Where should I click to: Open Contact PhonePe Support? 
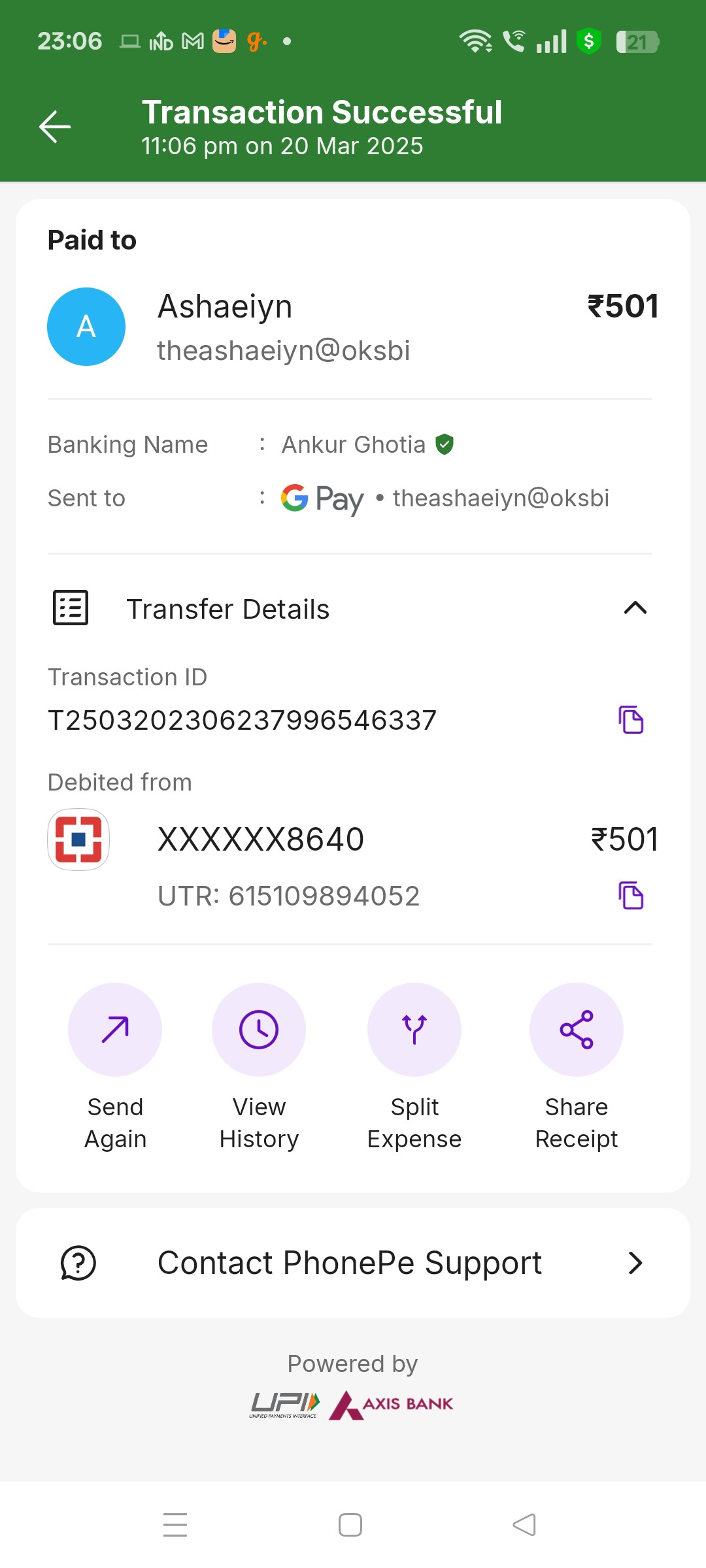pos(353,1263)
